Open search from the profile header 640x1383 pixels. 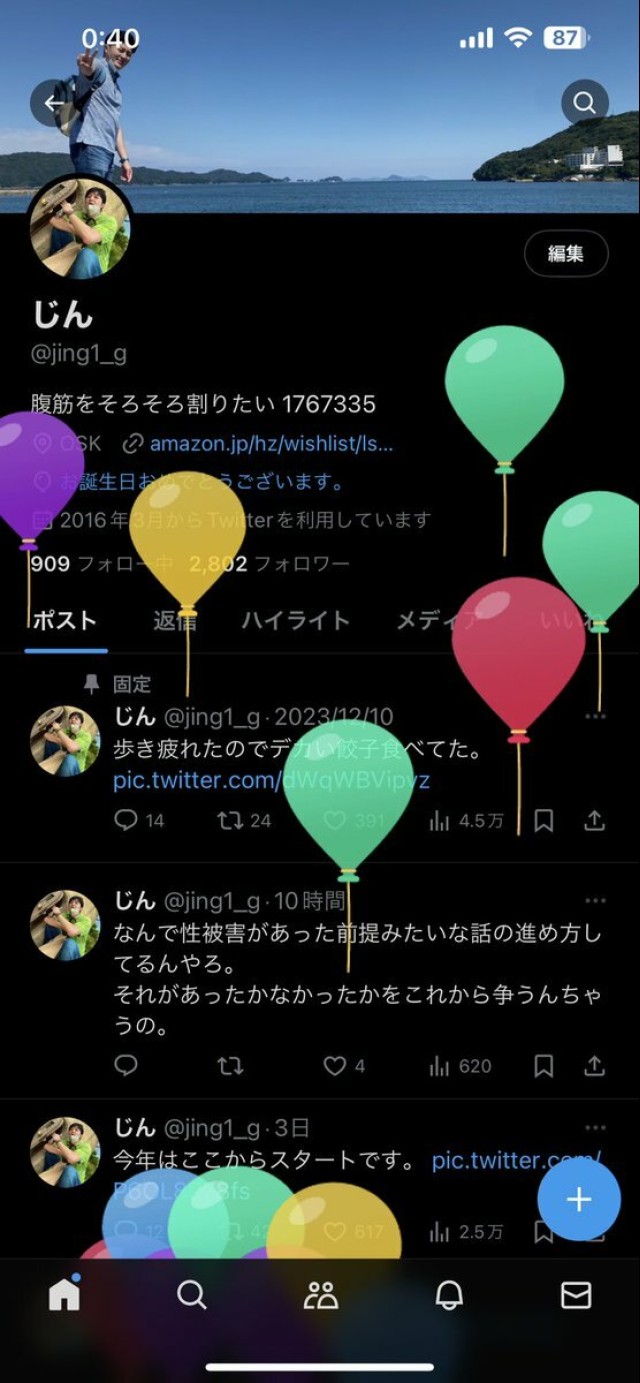tap(585, 103)
